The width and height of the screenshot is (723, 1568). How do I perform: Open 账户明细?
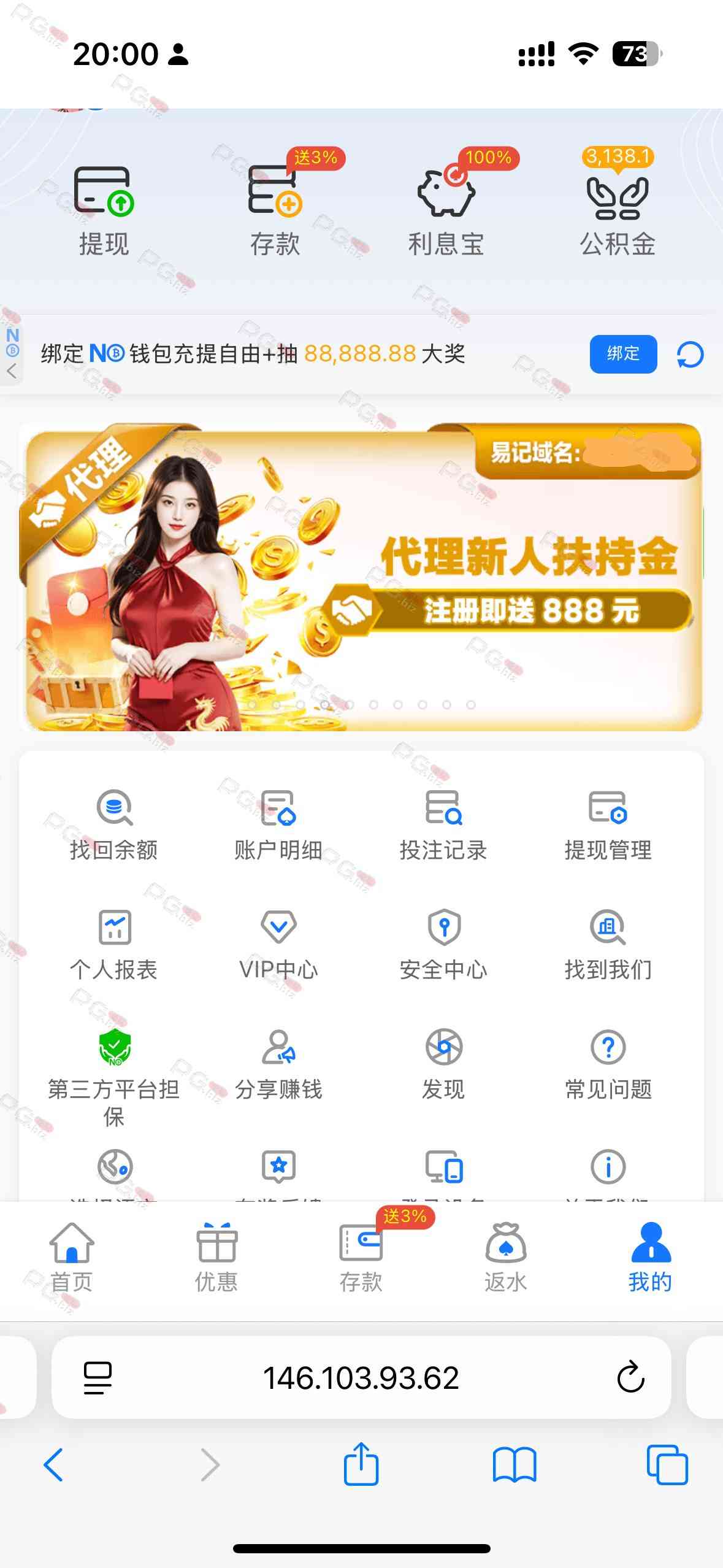click(x=278, y=825)
